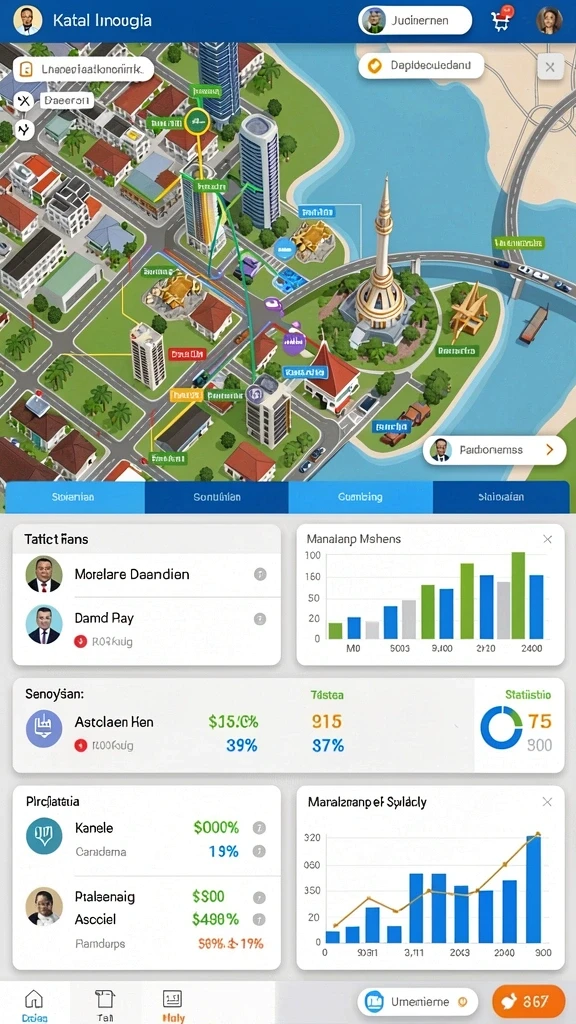Open the Damd Ray row
Viewport: 576px width, 1024px height.
pyautogui.click(x=146, y=627)
